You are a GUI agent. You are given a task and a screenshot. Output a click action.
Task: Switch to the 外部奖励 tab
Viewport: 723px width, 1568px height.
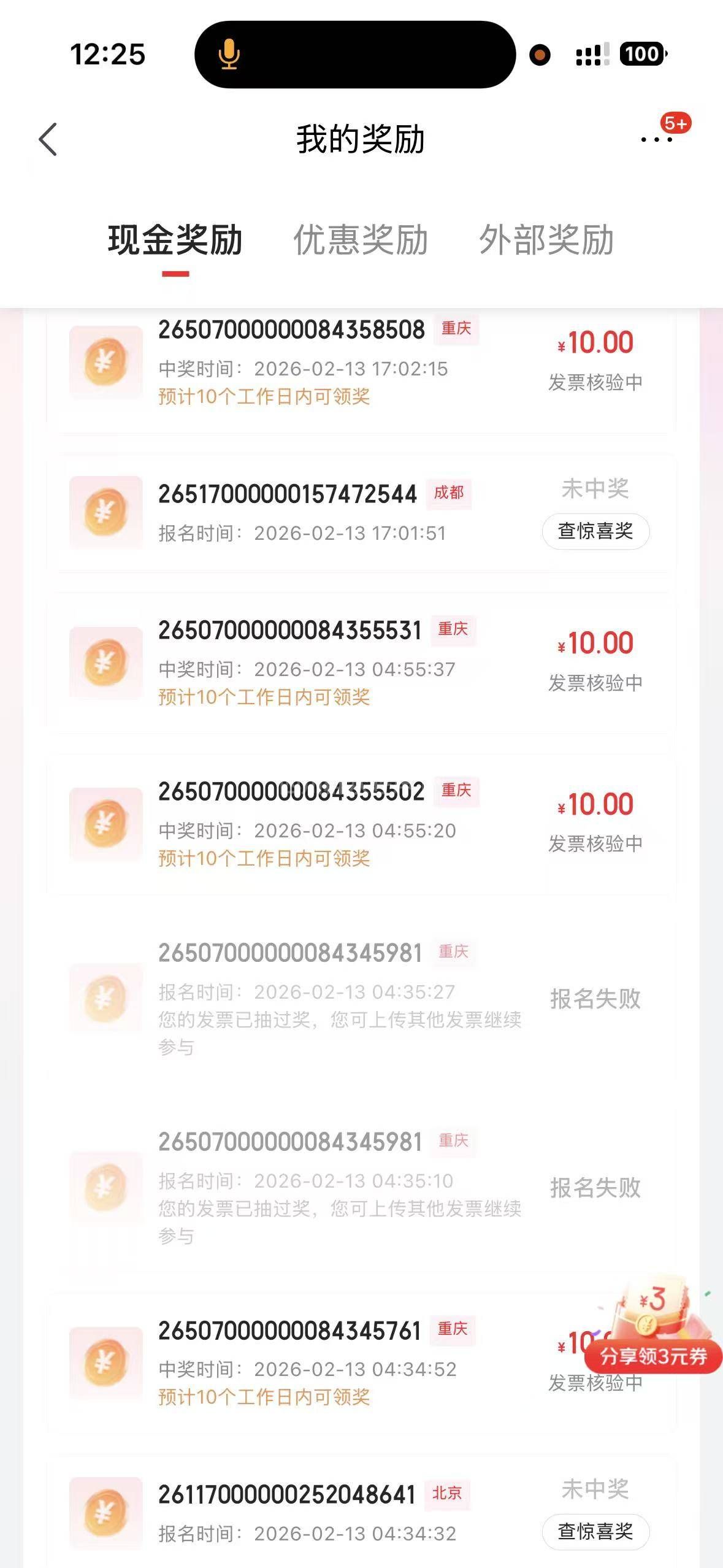tap(546, 240)
